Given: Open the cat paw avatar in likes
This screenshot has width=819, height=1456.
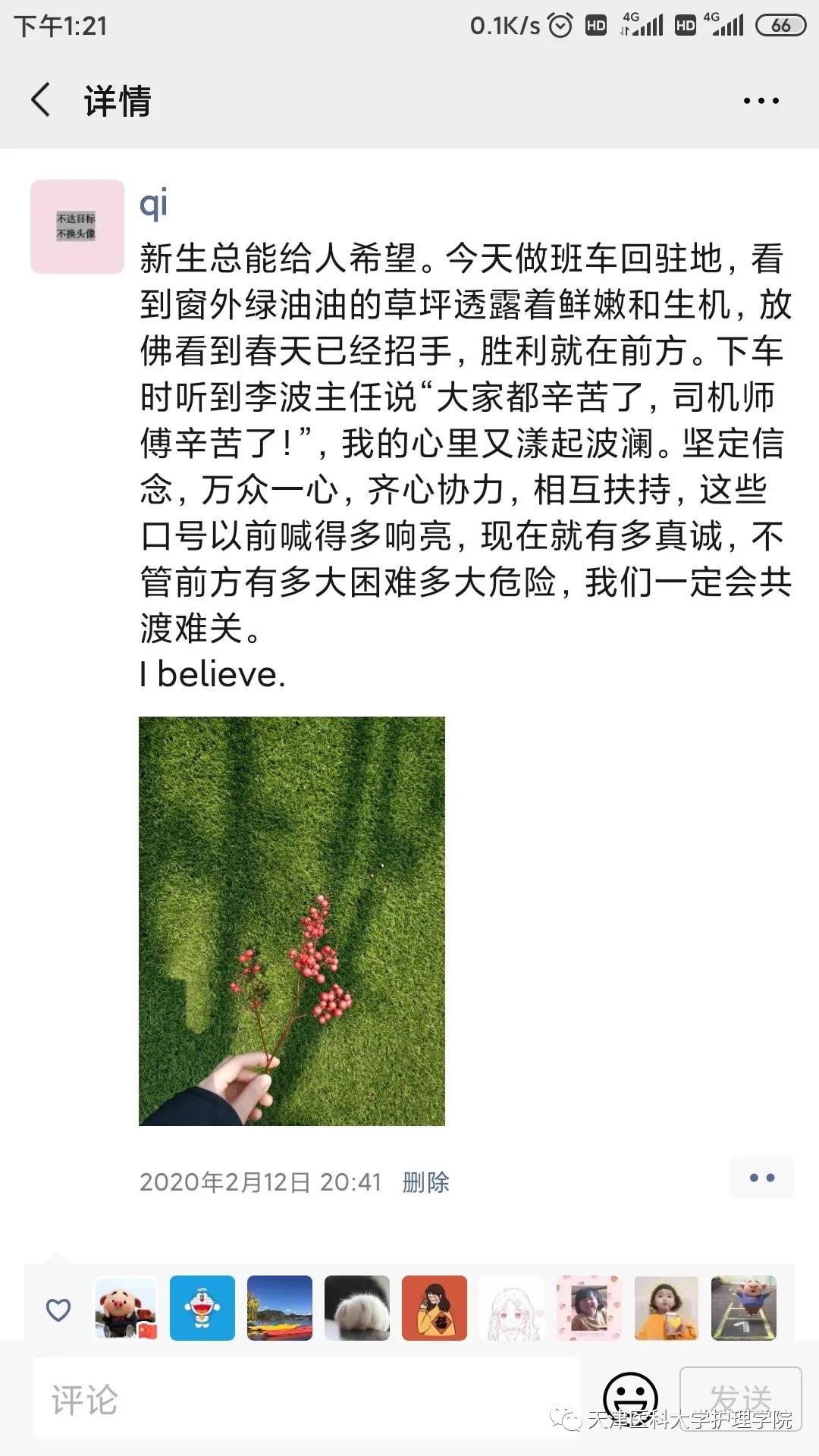Looking at the screenshot, I should (356, 1308).
